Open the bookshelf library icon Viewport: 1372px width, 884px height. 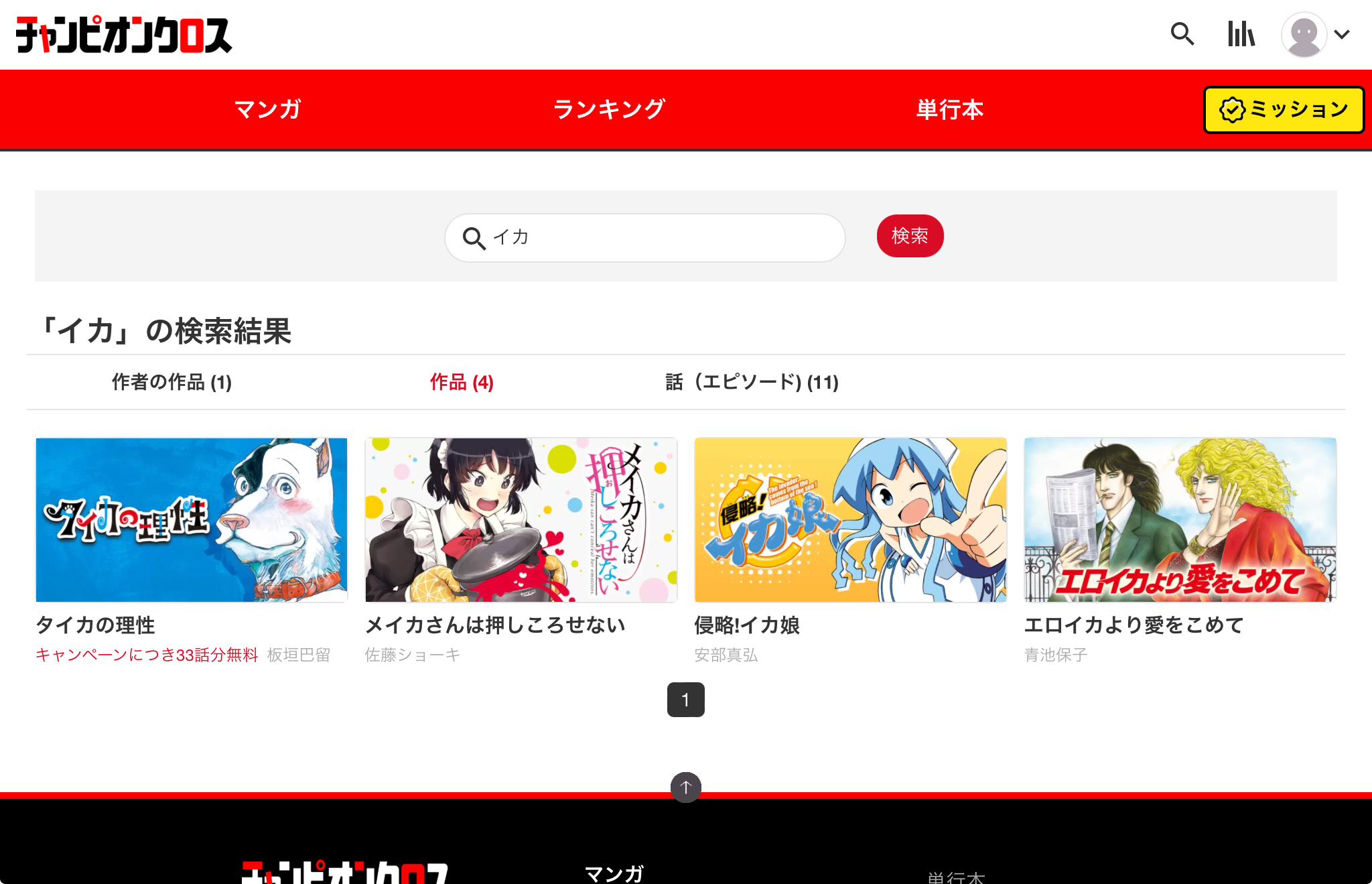pyautogui.click(x=1241, y=34)
